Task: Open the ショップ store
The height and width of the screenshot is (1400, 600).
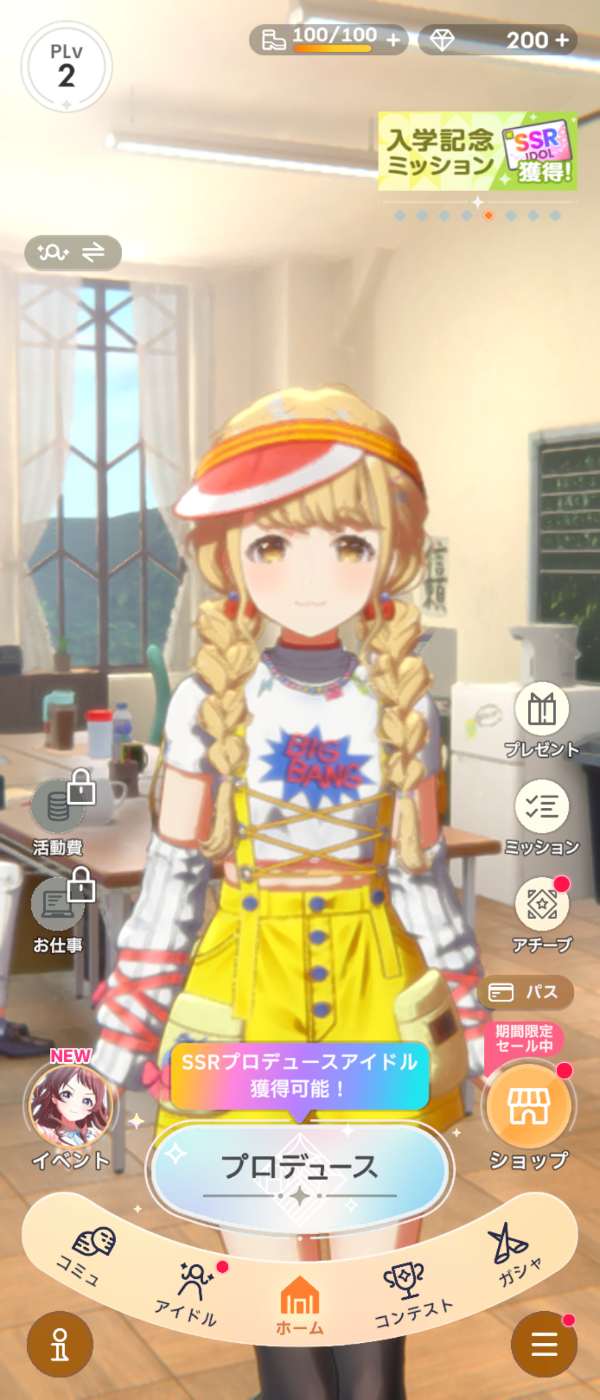Action: point(527,1108)
